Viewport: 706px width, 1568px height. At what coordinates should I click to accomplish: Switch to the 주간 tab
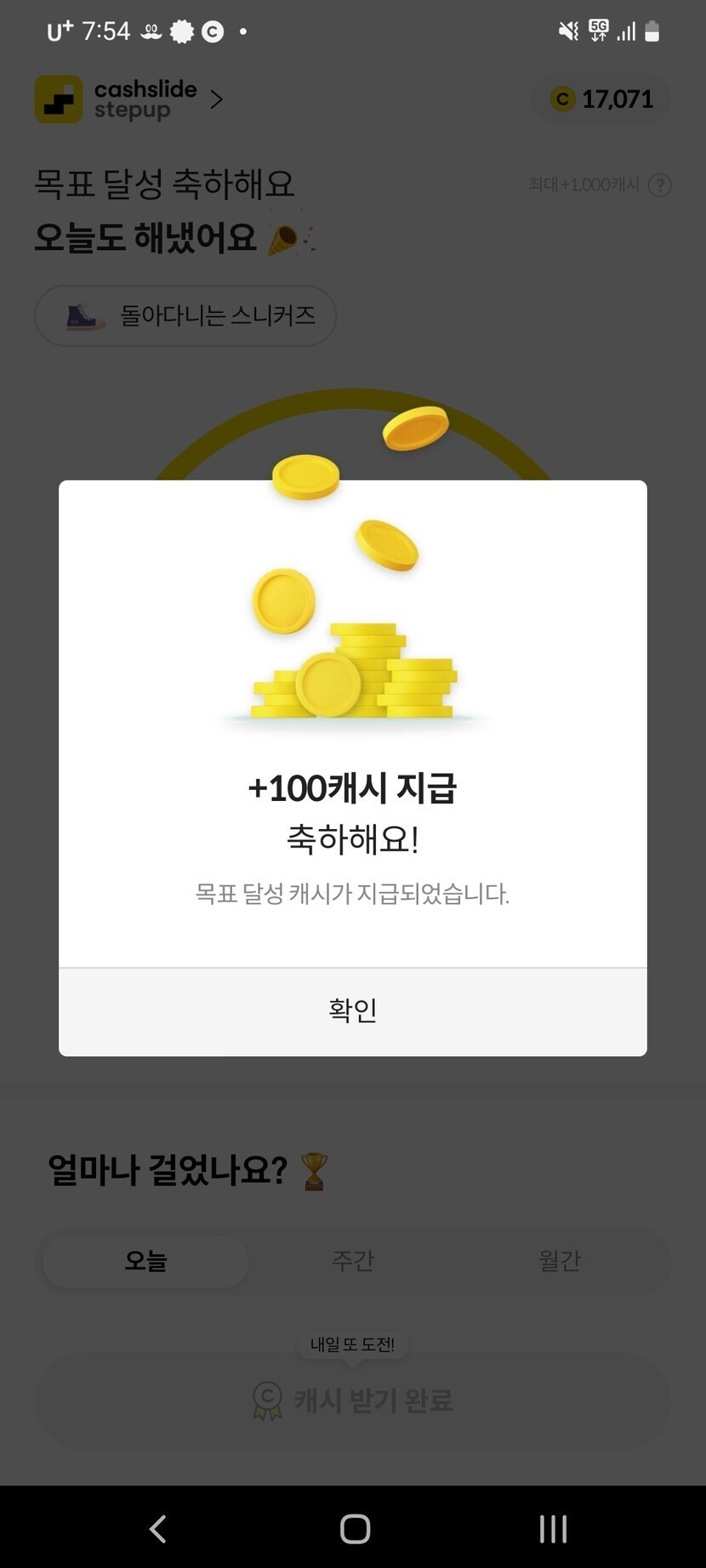[x=352, y=1260]
